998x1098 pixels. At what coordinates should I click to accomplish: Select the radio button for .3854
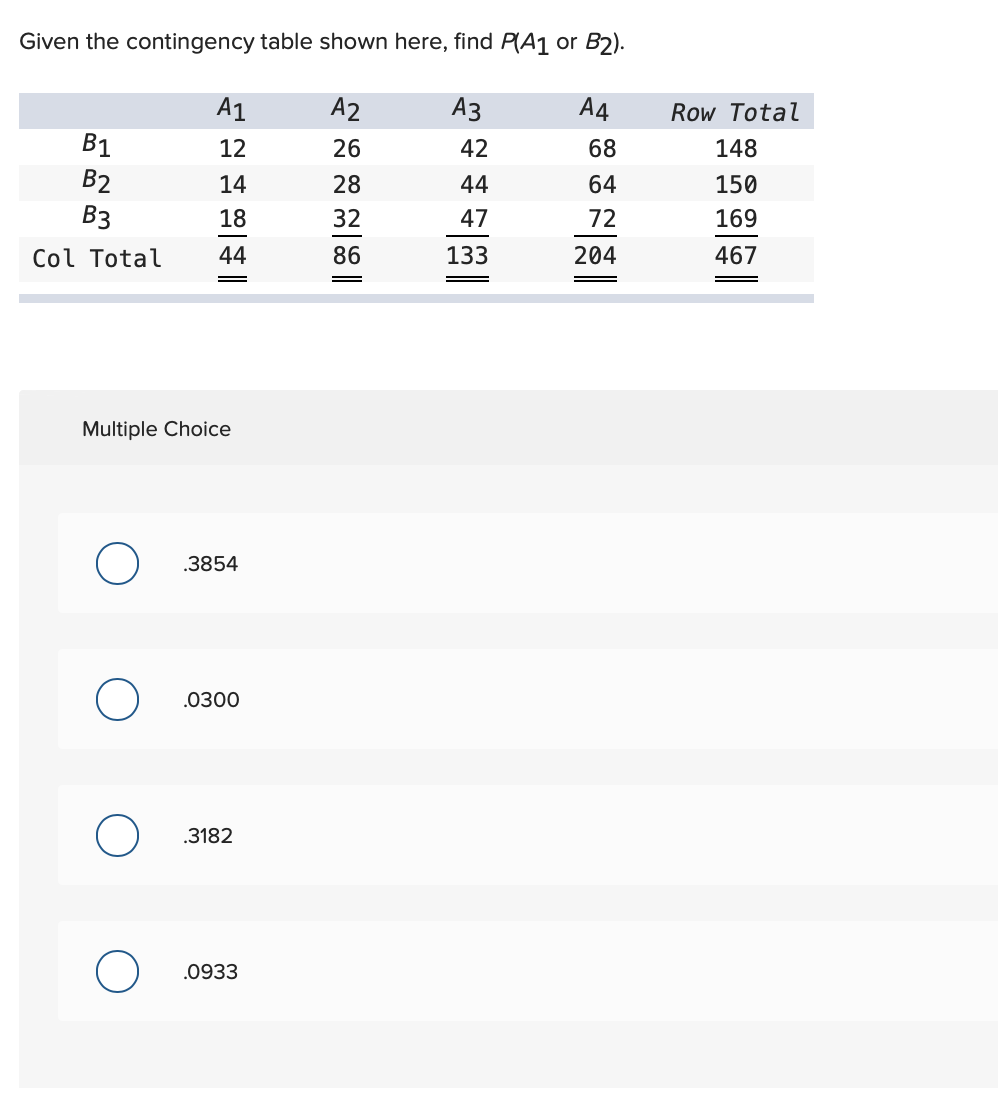117,563
